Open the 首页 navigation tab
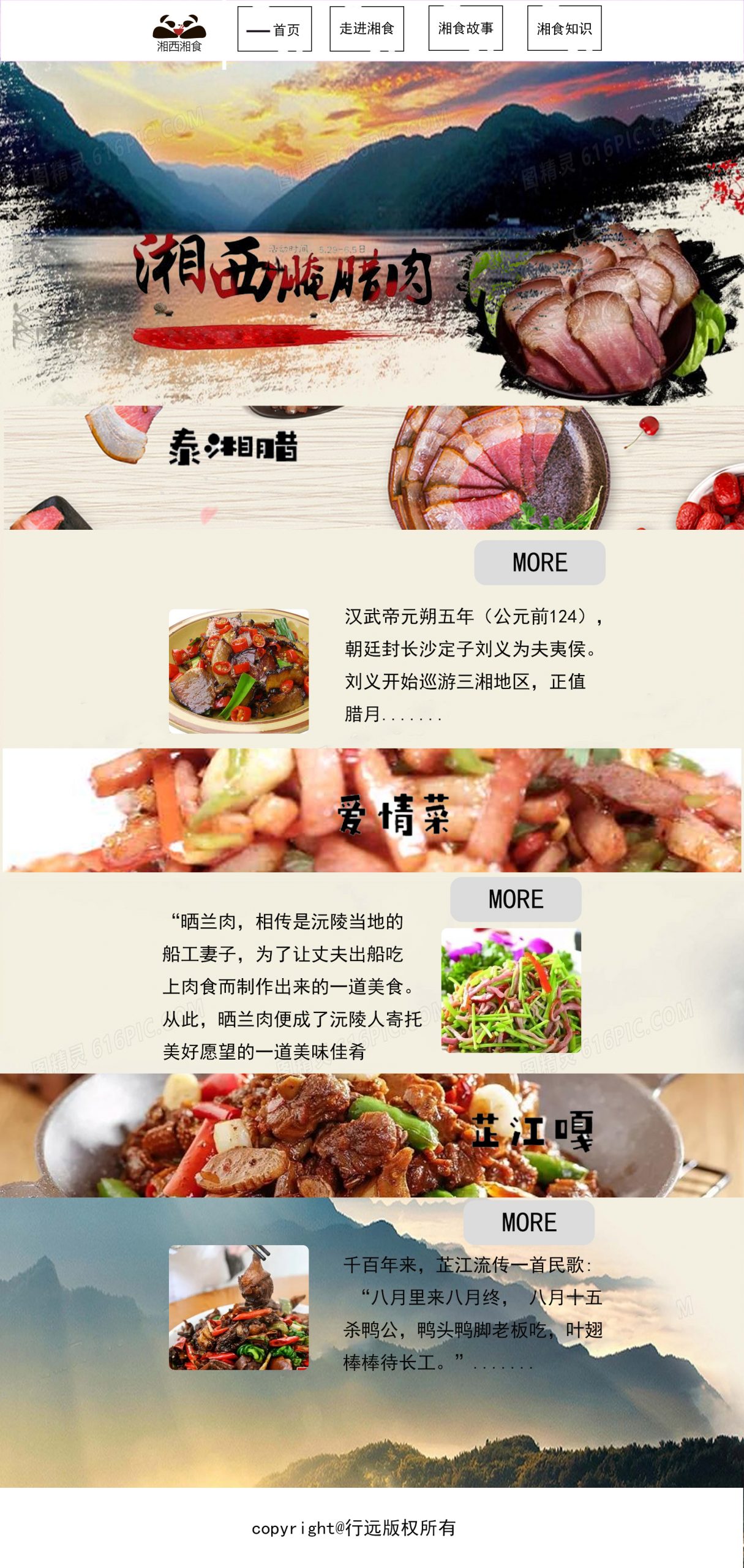744x1568 pixels. coord(274,29)
